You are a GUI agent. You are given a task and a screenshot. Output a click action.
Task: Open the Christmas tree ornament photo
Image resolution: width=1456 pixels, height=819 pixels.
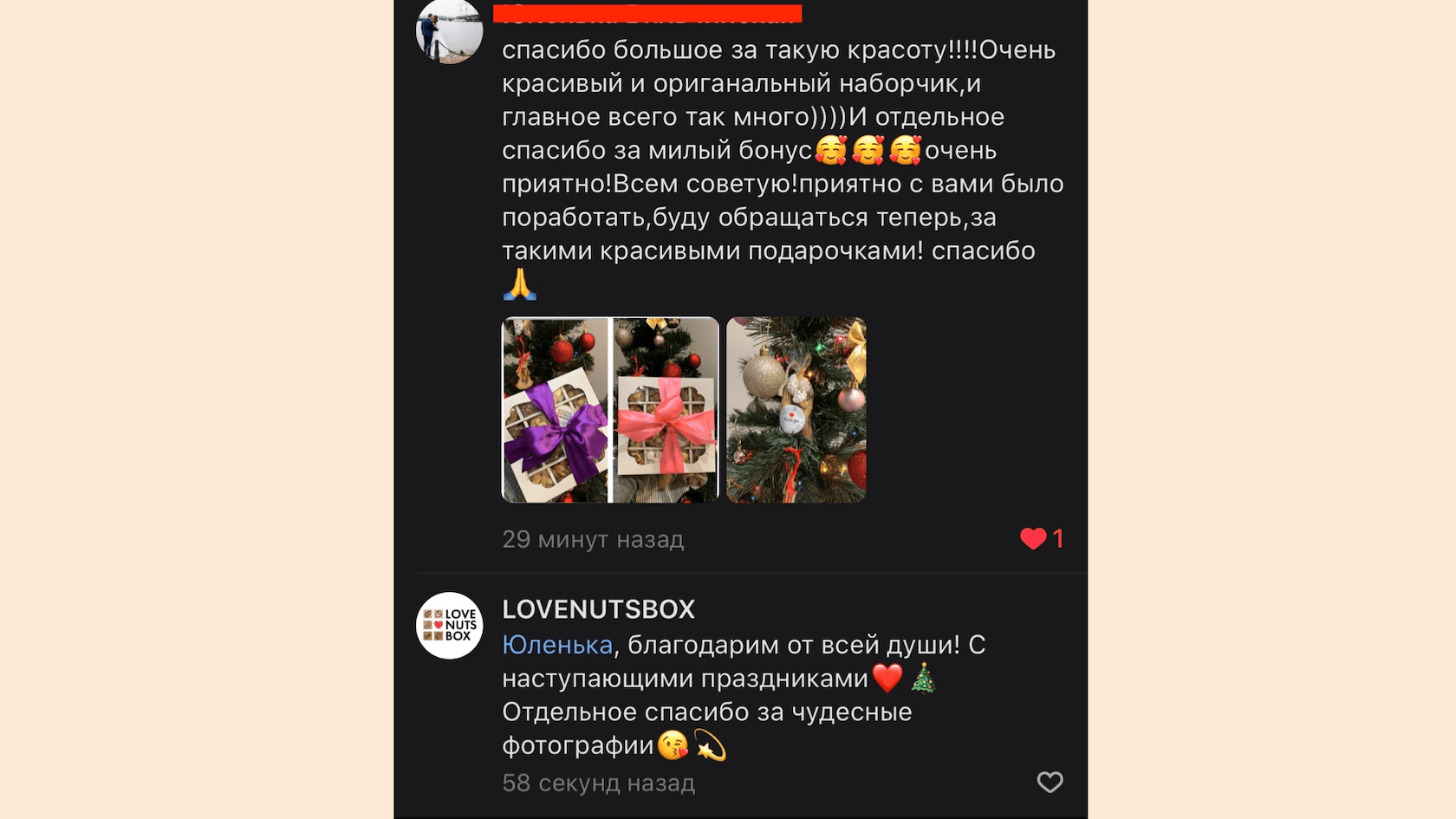pyautogui.click(x=796, y=410)
